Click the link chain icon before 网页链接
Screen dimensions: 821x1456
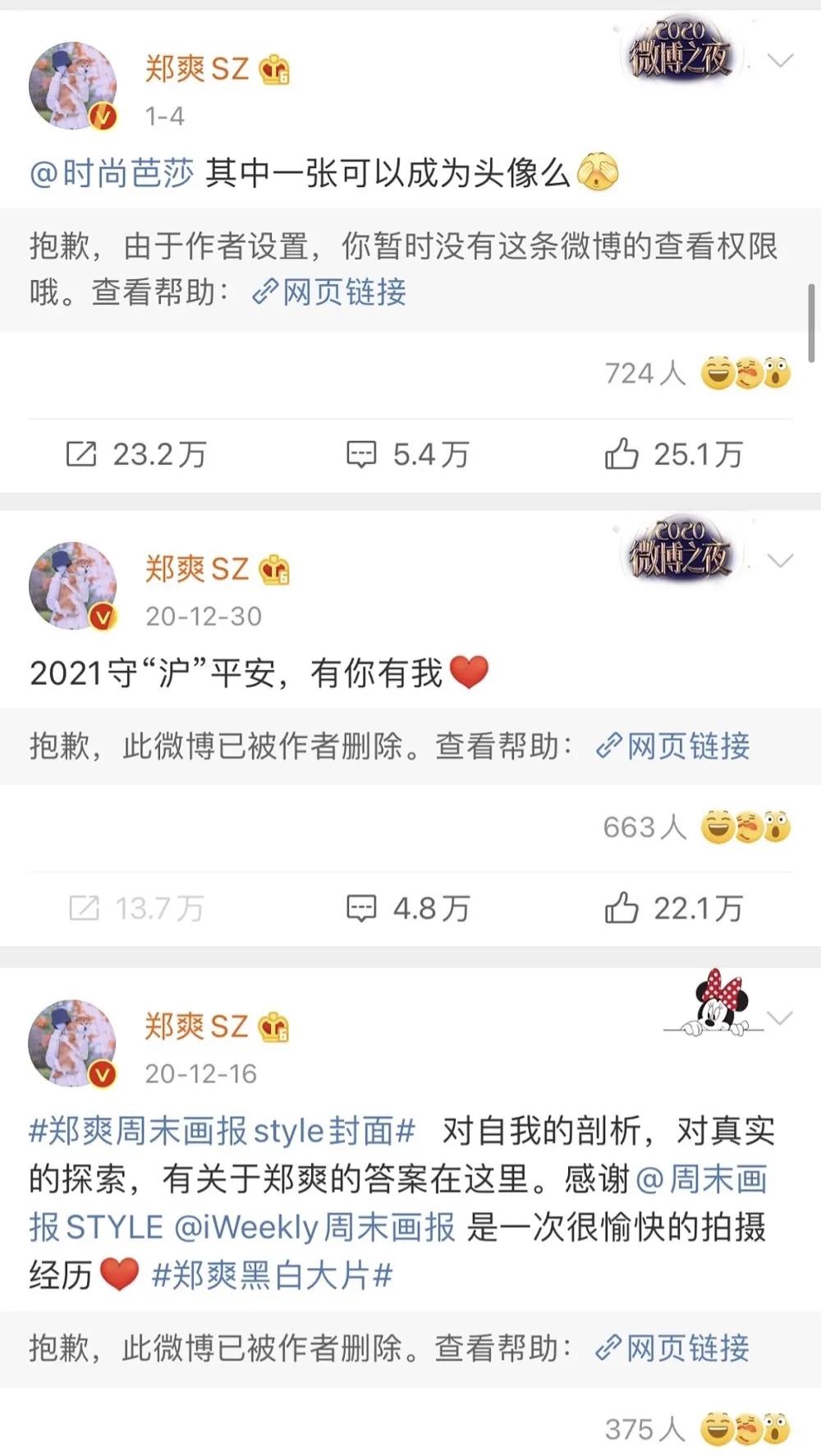click(264, 292)
